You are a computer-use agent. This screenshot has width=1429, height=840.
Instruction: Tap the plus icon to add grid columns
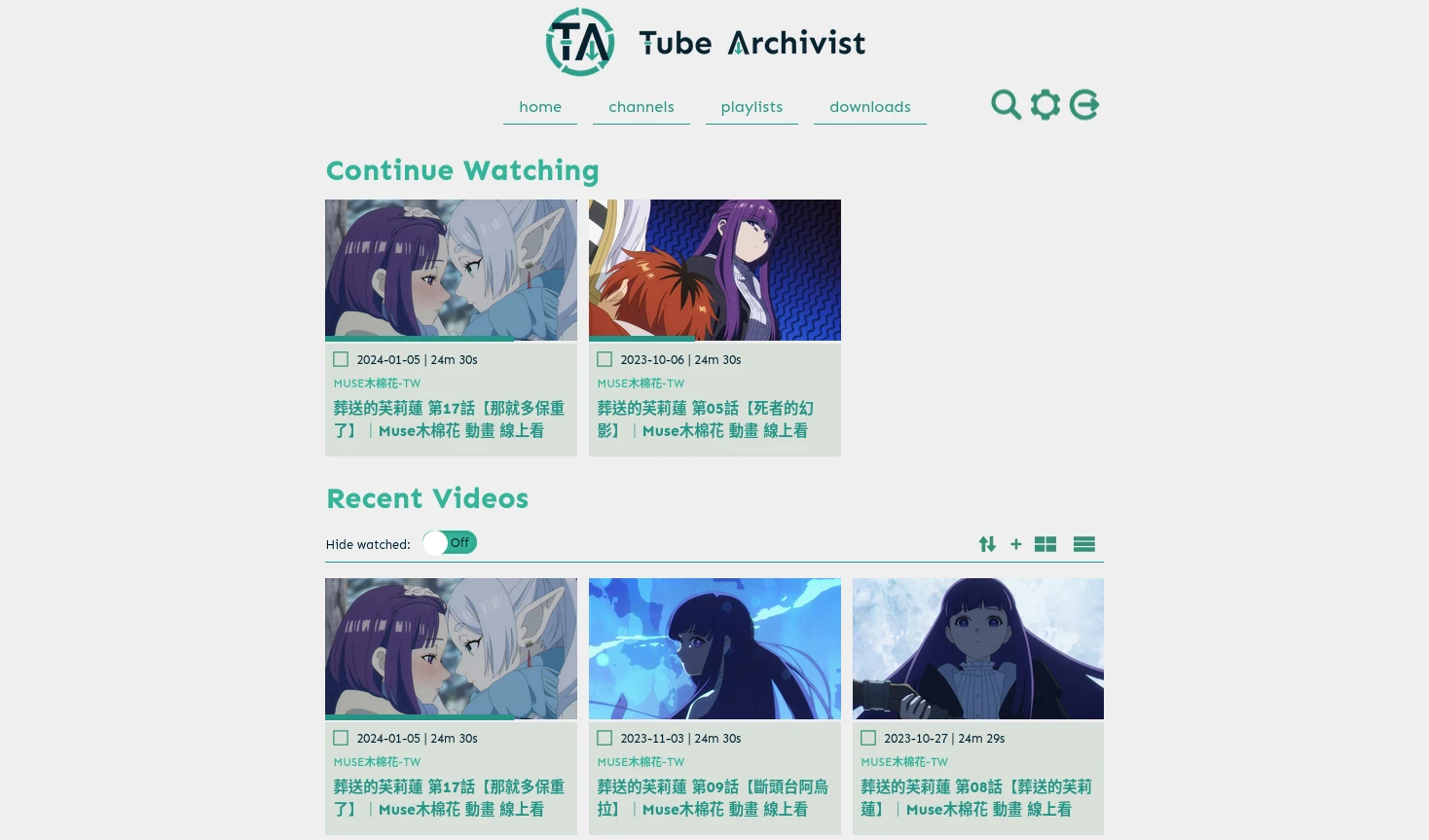coord(1015,544)
